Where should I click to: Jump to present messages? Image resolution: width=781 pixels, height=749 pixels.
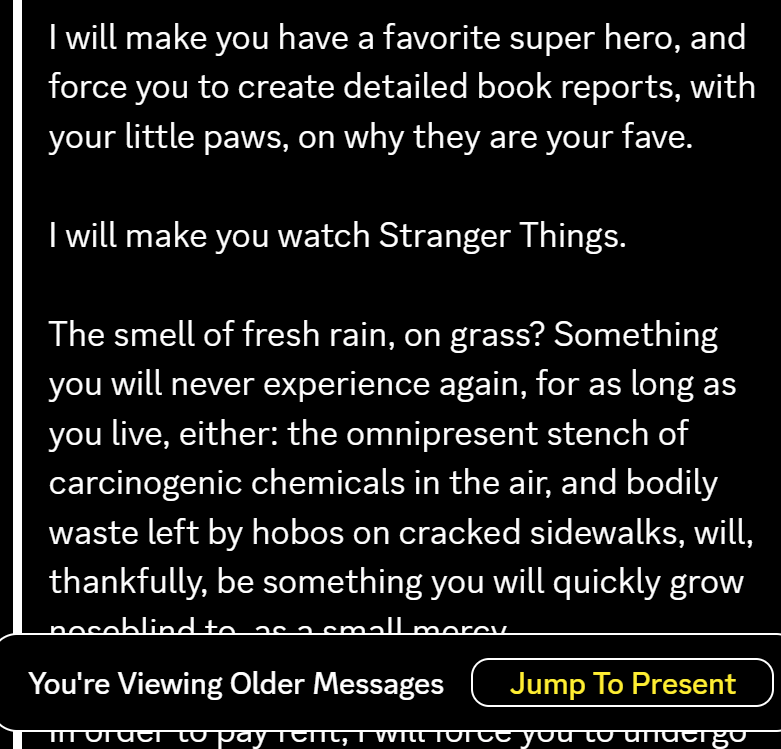click(x=622, y=684)
